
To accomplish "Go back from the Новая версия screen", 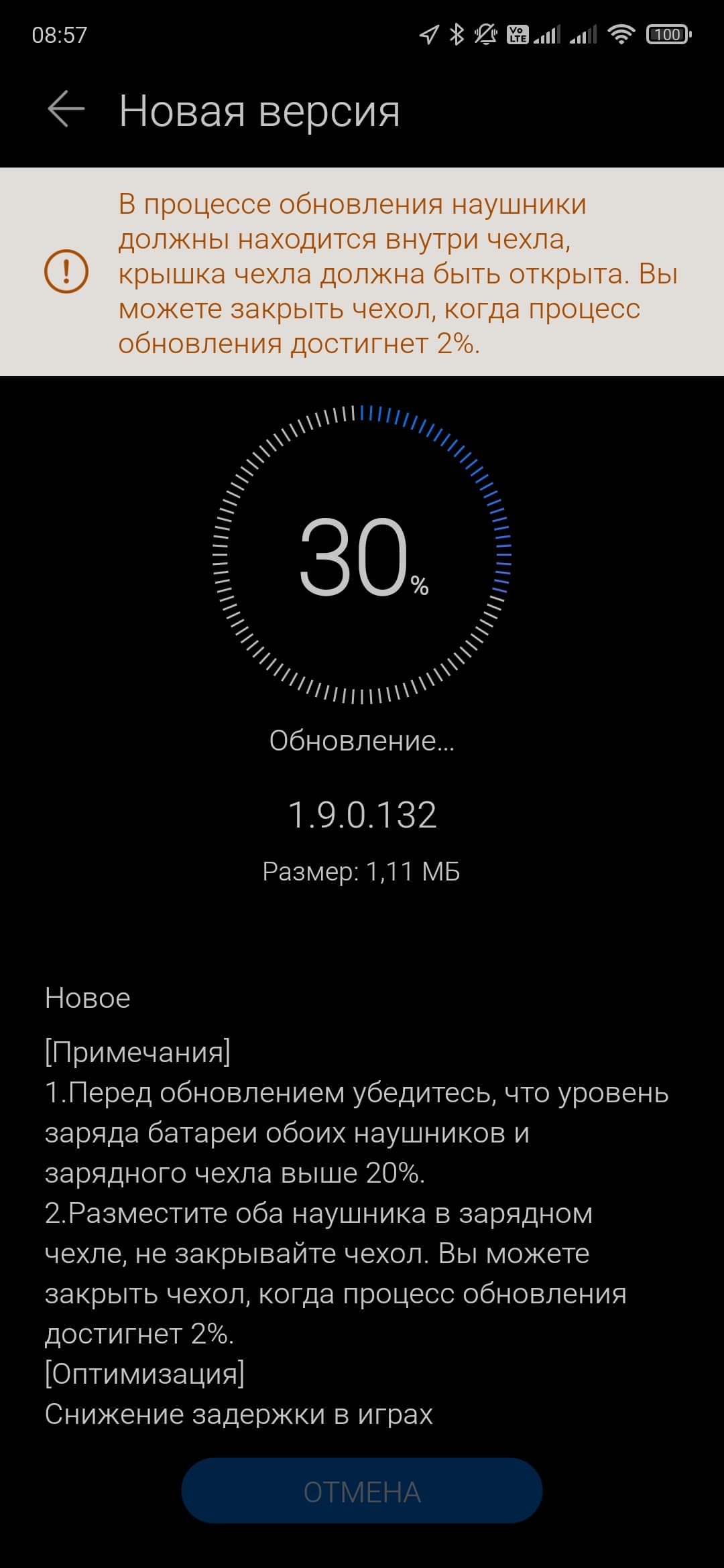I will tap(66, 110).
